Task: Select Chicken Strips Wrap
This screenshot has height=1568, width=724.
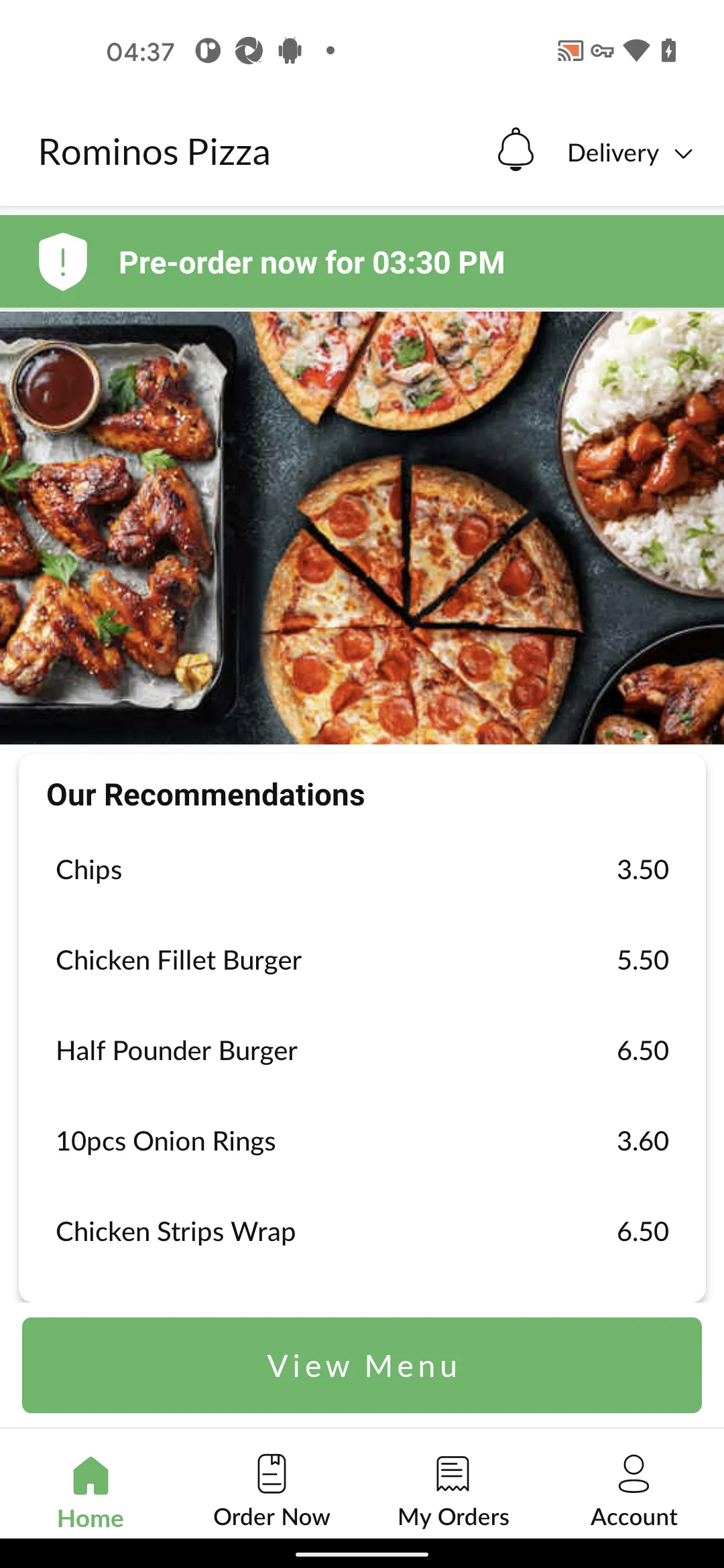Action: pyautogui.click(x=362, y=1232)
